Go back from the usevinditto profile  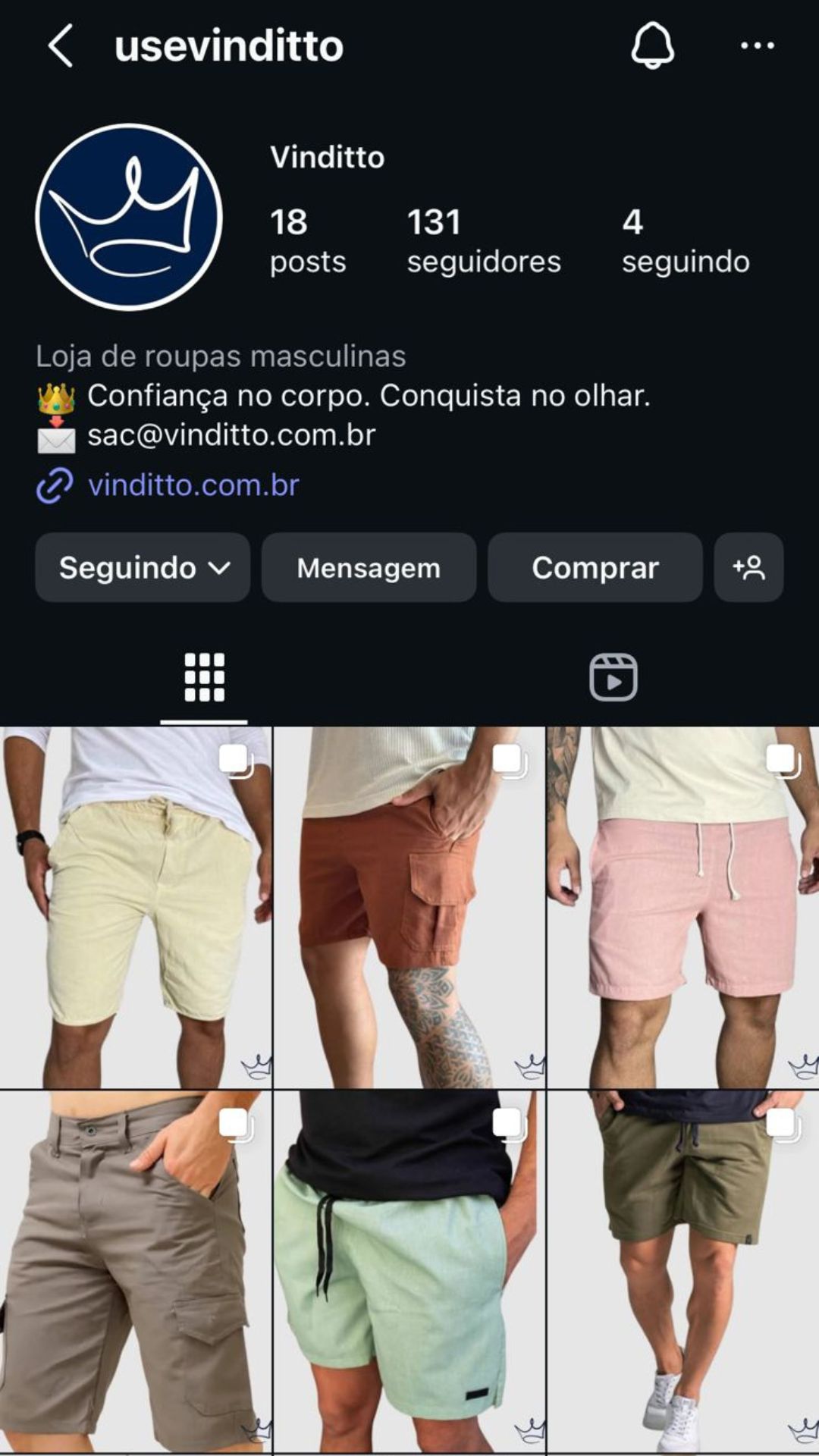61,45
